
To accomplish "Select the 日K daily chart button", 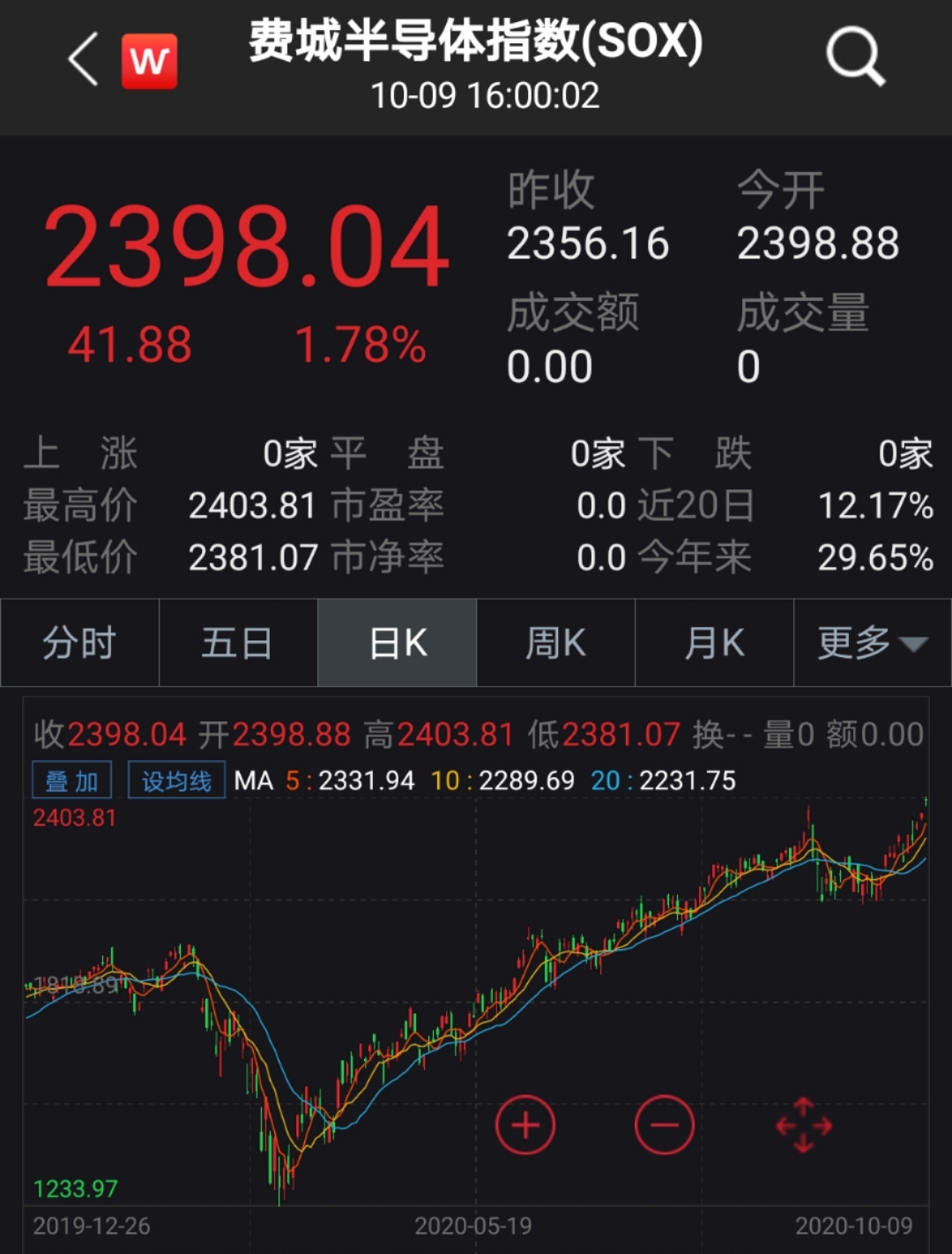I will pos(397,643).
